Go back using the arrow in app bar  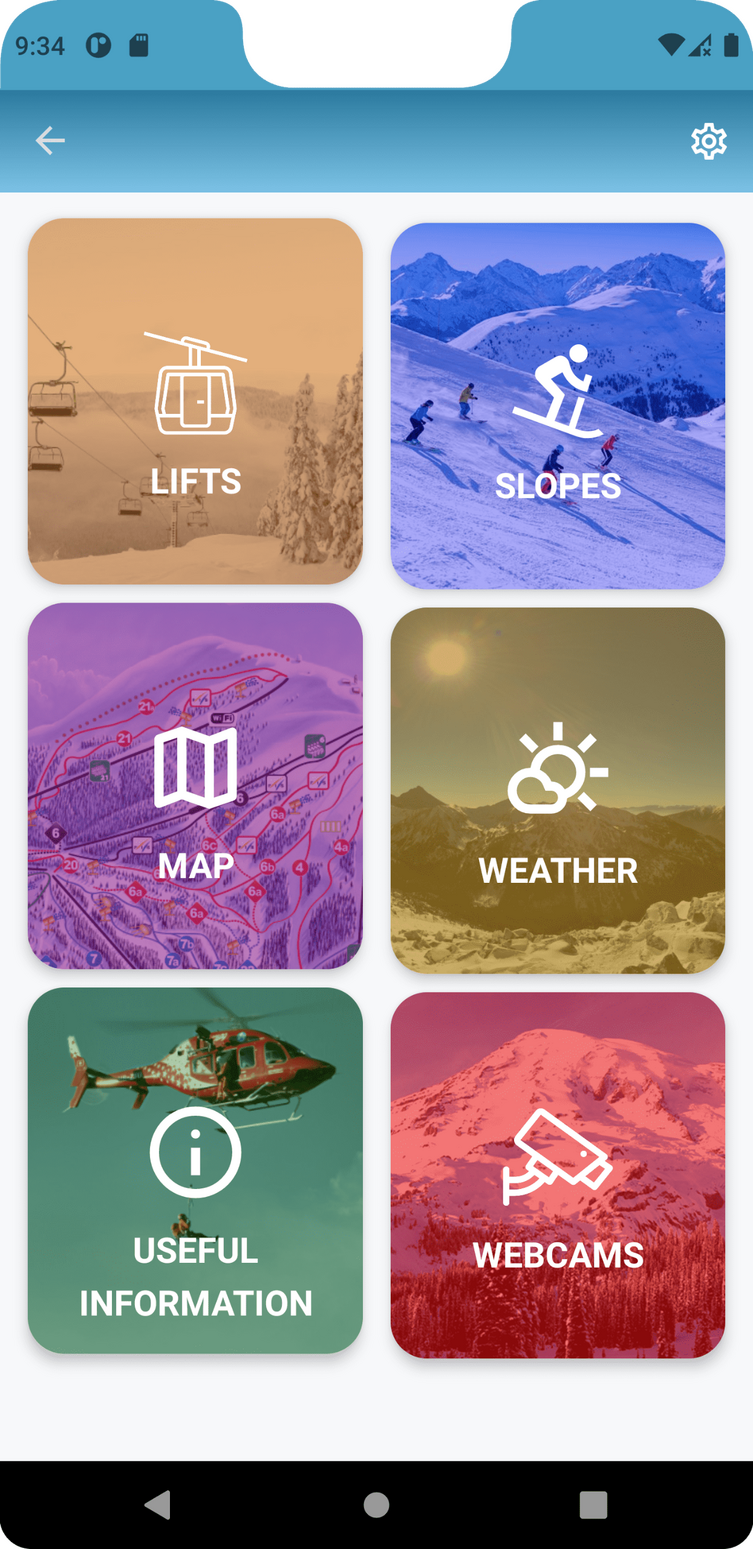pos(50,141)
